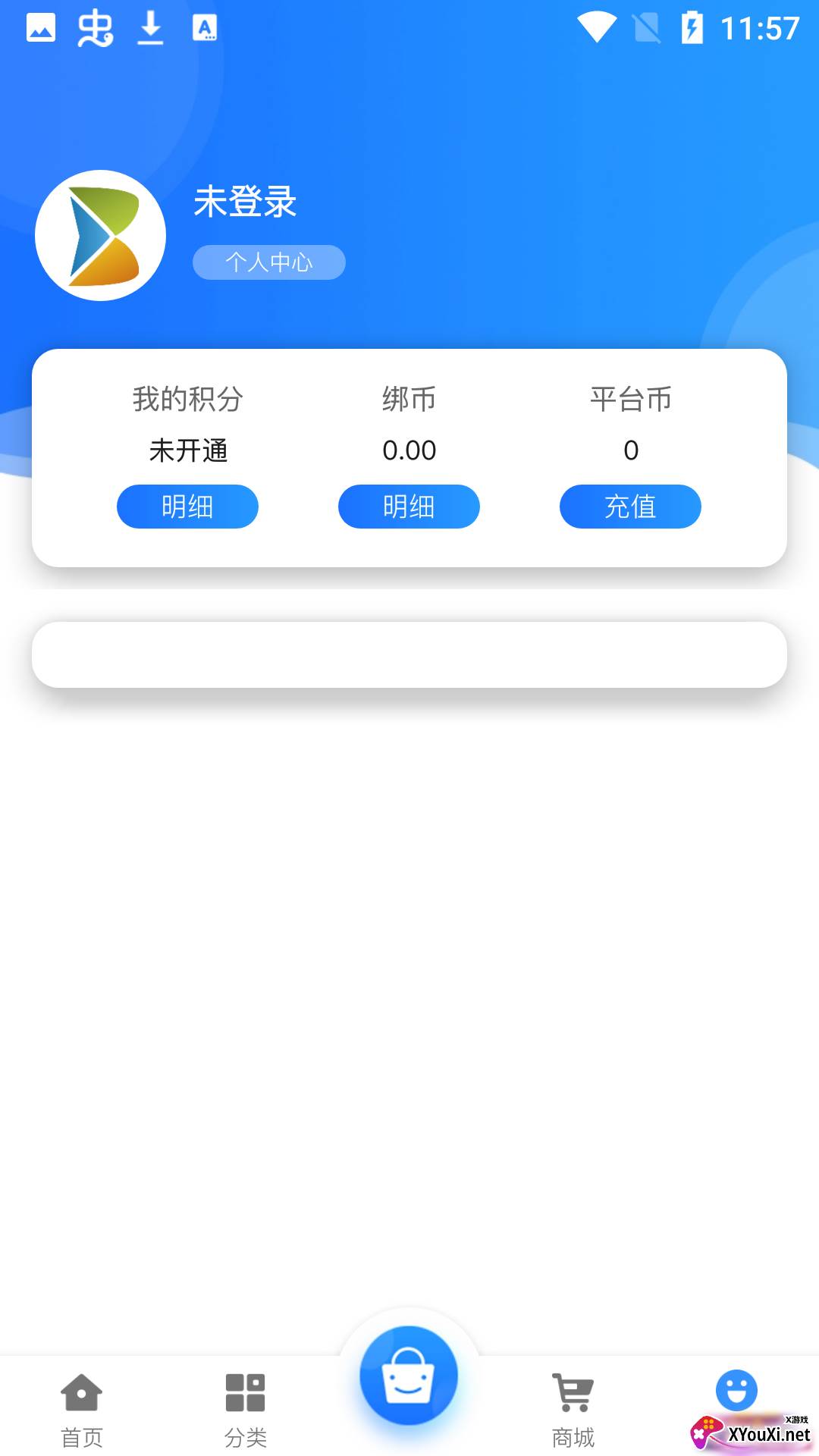
Task: Tap the profile avatar to log in
Action: (100, 236)
